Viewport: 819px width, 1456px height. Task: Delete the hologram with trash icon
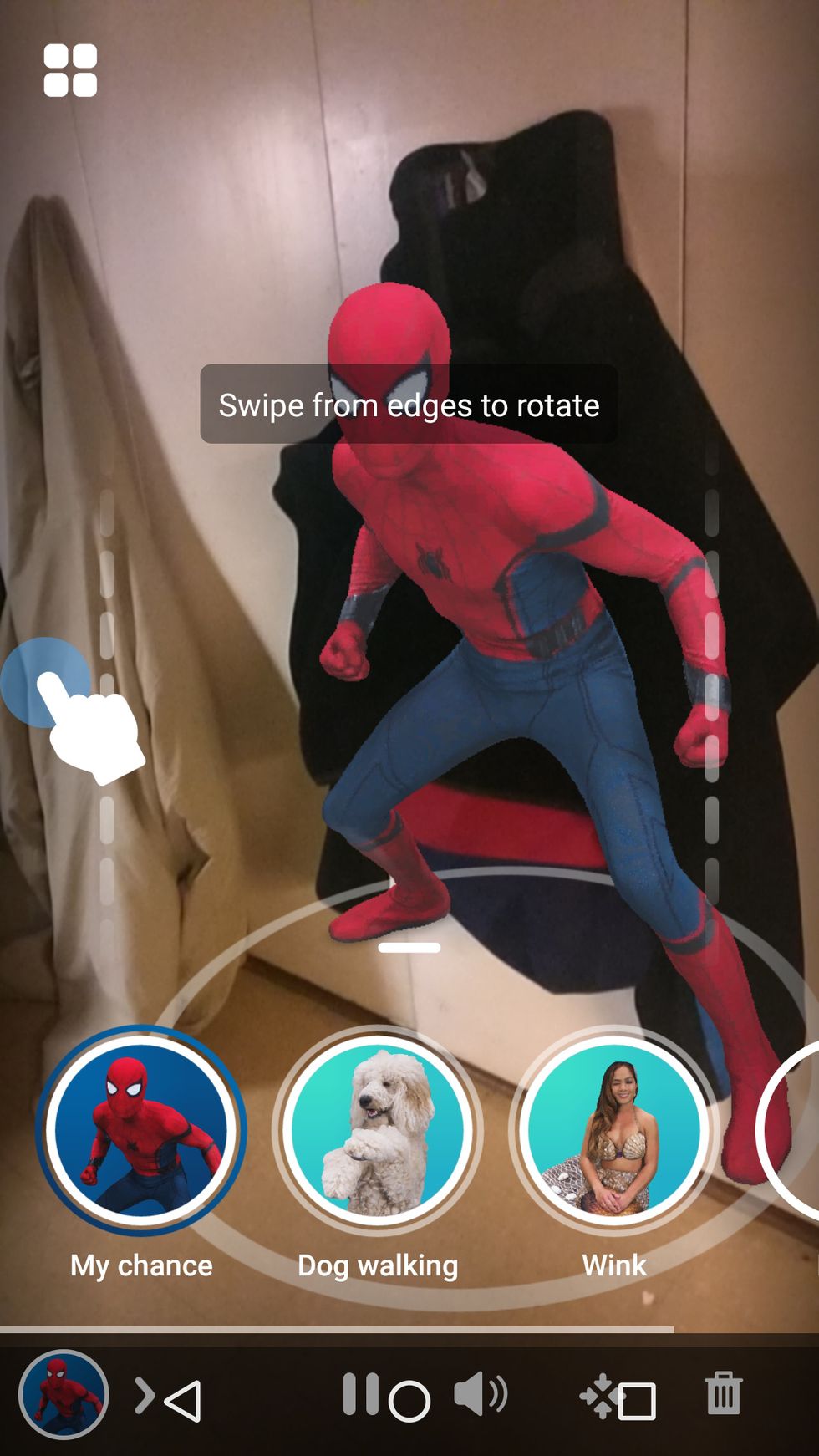tap(723, 1393)
